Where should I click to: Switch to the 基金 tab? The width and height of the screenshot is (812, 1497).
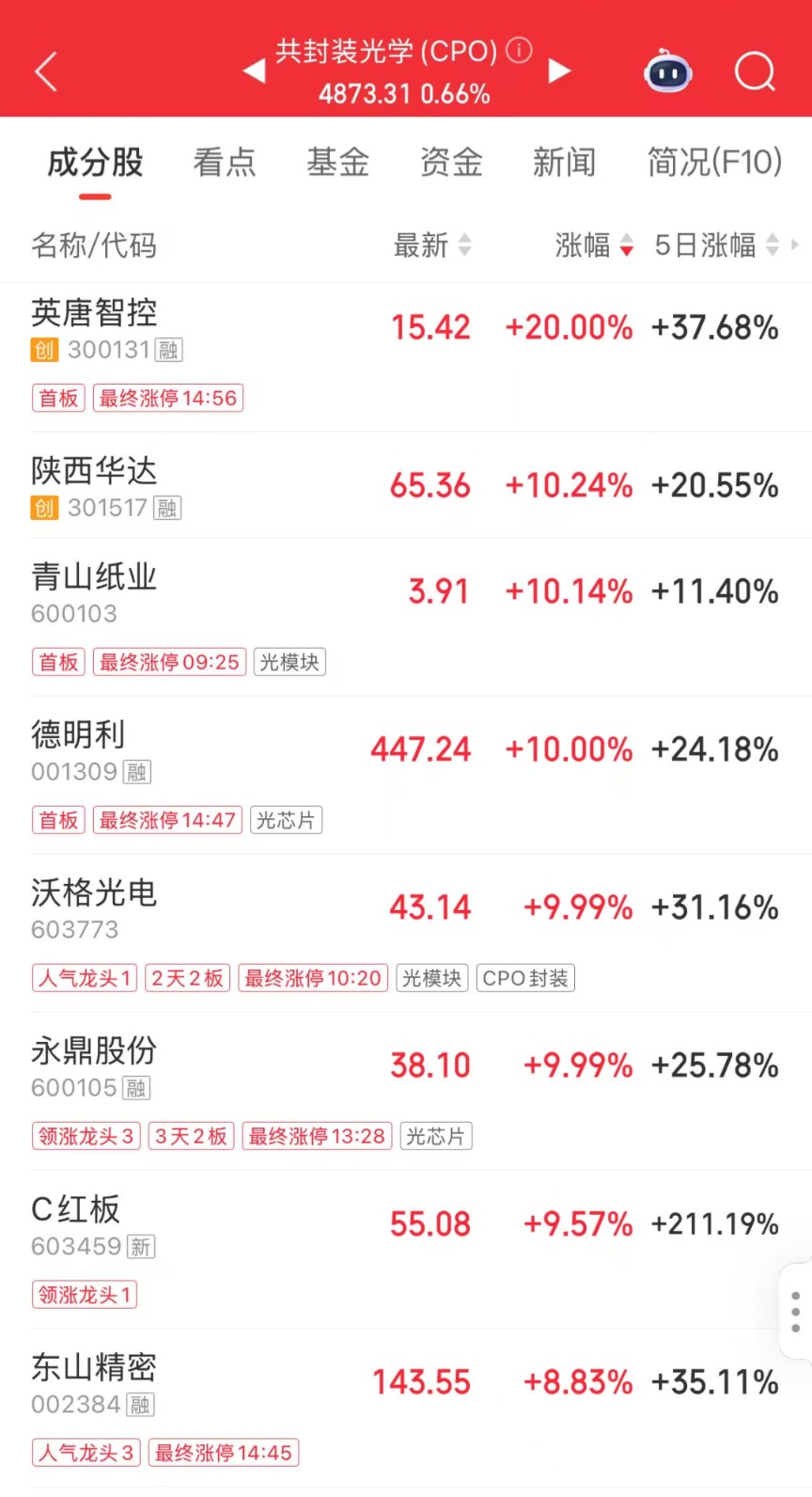(x=337, y=163)
